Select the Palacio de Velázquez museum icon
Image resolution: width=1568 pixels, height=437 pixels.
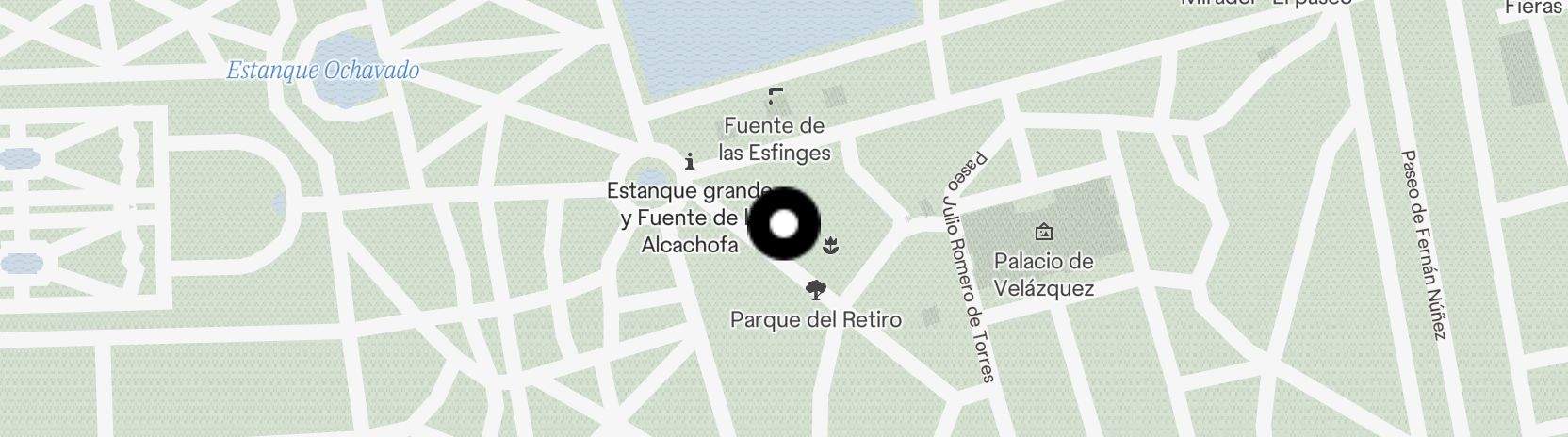(1043, 231)
